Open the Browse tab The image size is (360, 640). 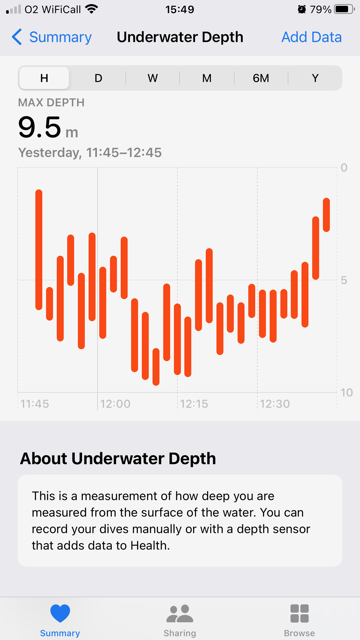pyautogui.click(x=299, y=620)
